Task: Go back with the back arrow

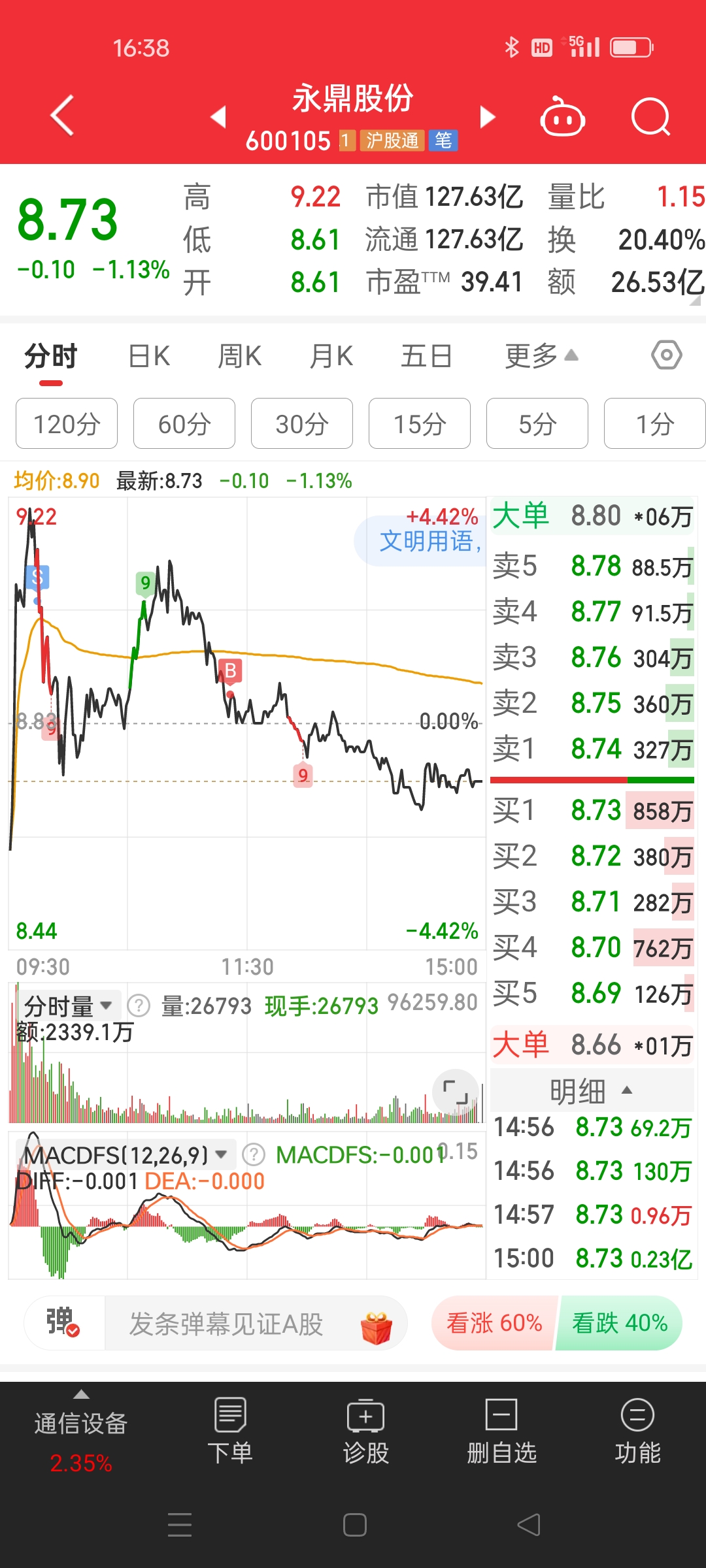Action: tap(62, 116)
